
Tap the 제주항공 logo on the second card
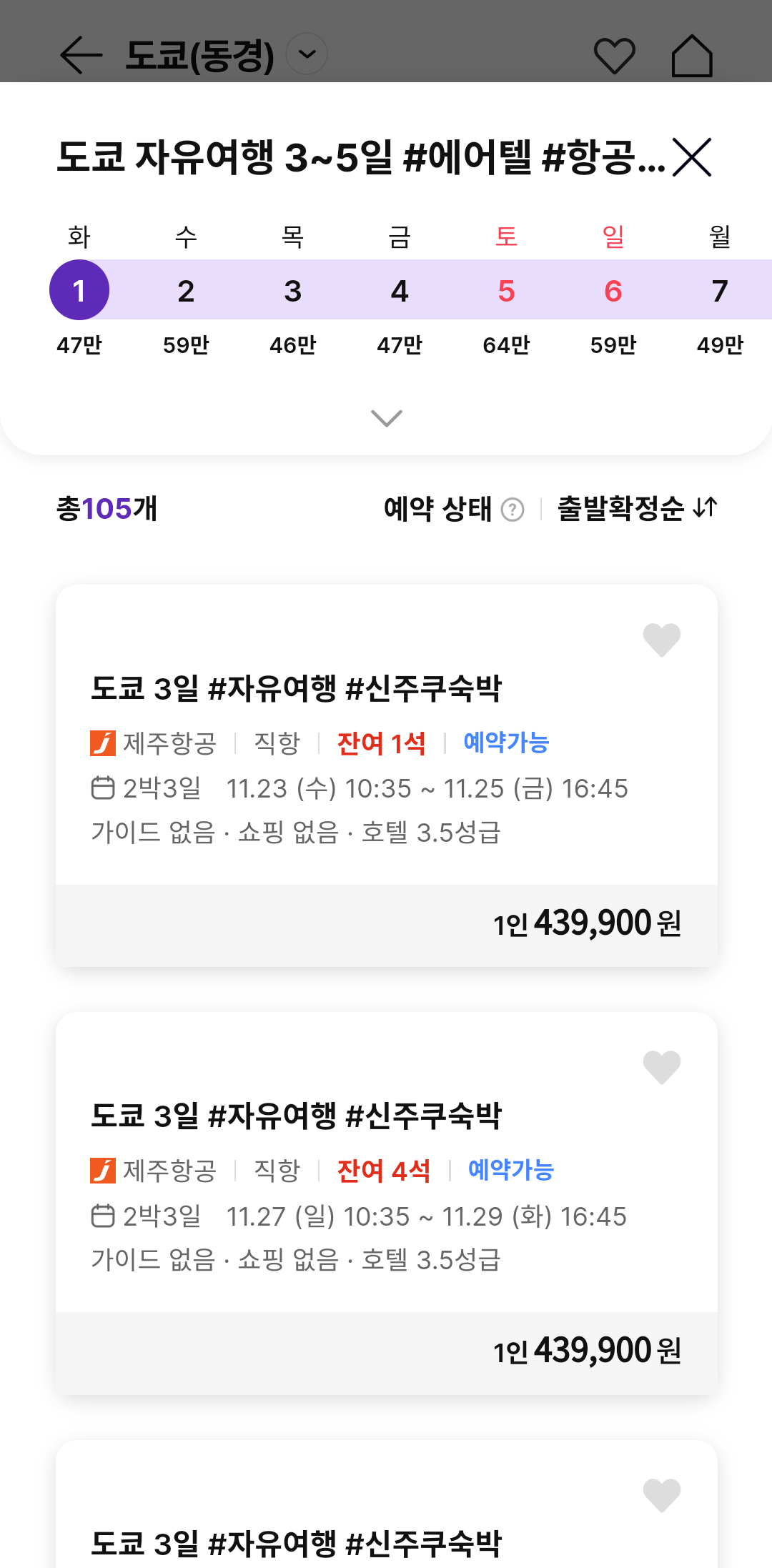tap(101, 1171)
